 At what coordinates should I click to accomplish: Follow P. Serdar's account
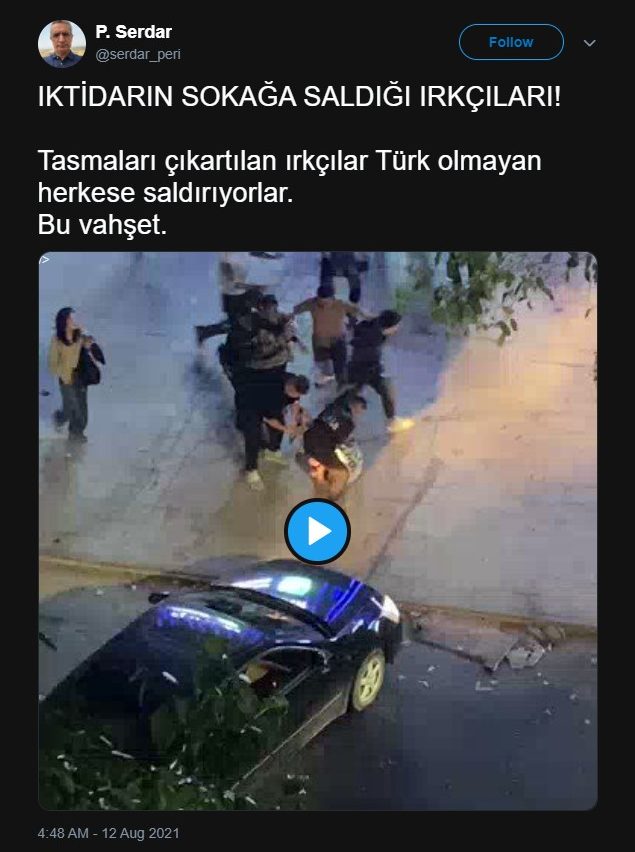(x=511, y=42)
